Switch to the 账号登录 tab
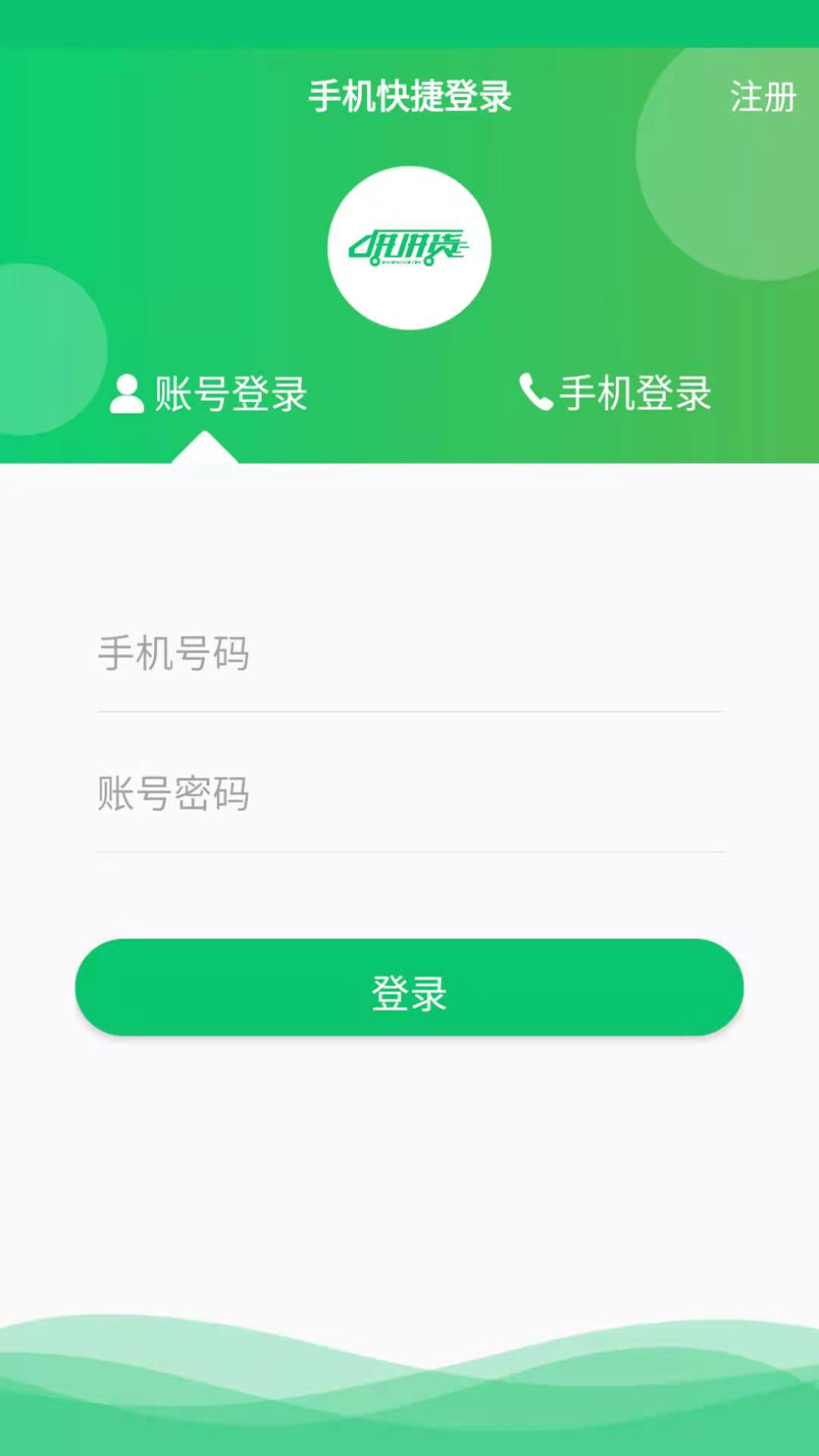The width and height of the screenshot is (819, 1456). [209, 394]
